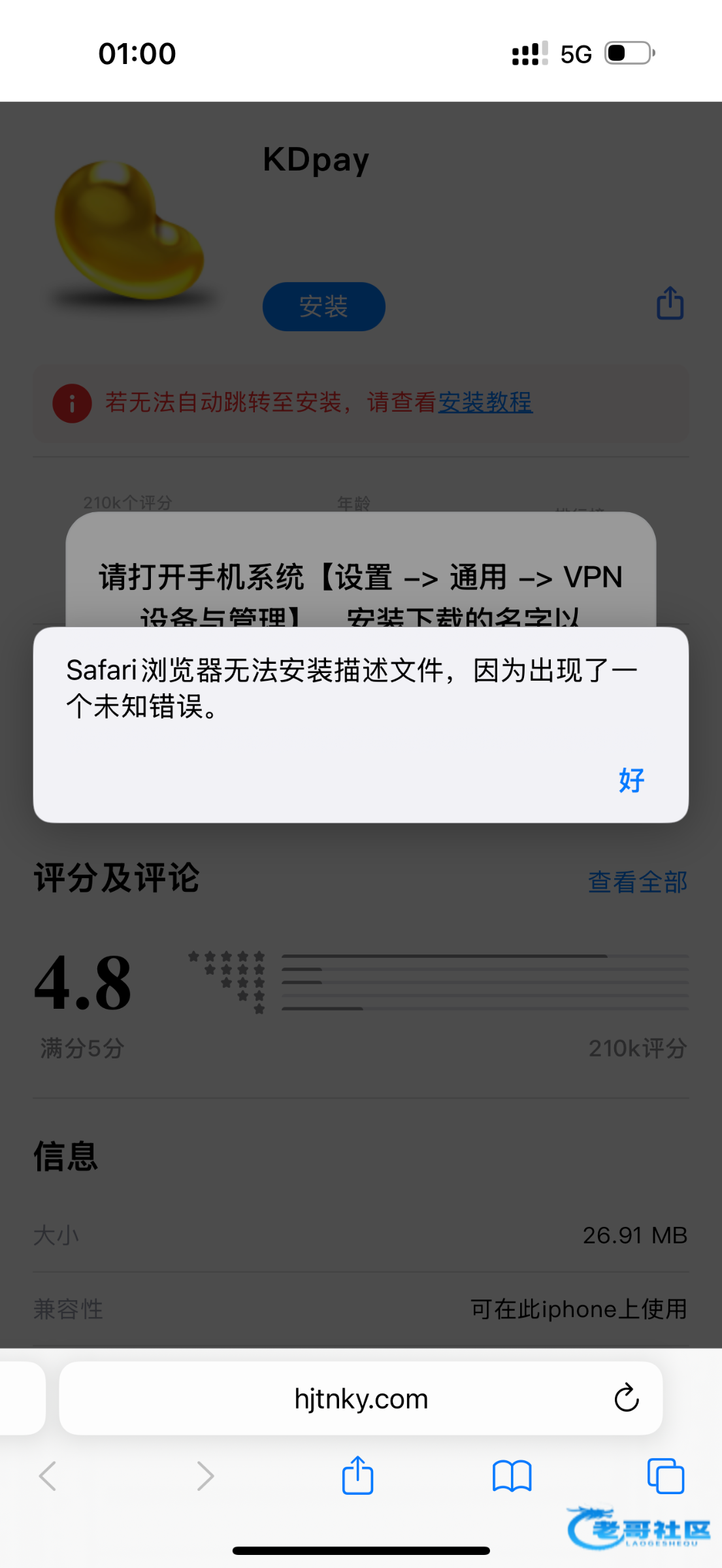722x1568 pixels.
Task: Share the KDpay app page
Action: (670, 303)
